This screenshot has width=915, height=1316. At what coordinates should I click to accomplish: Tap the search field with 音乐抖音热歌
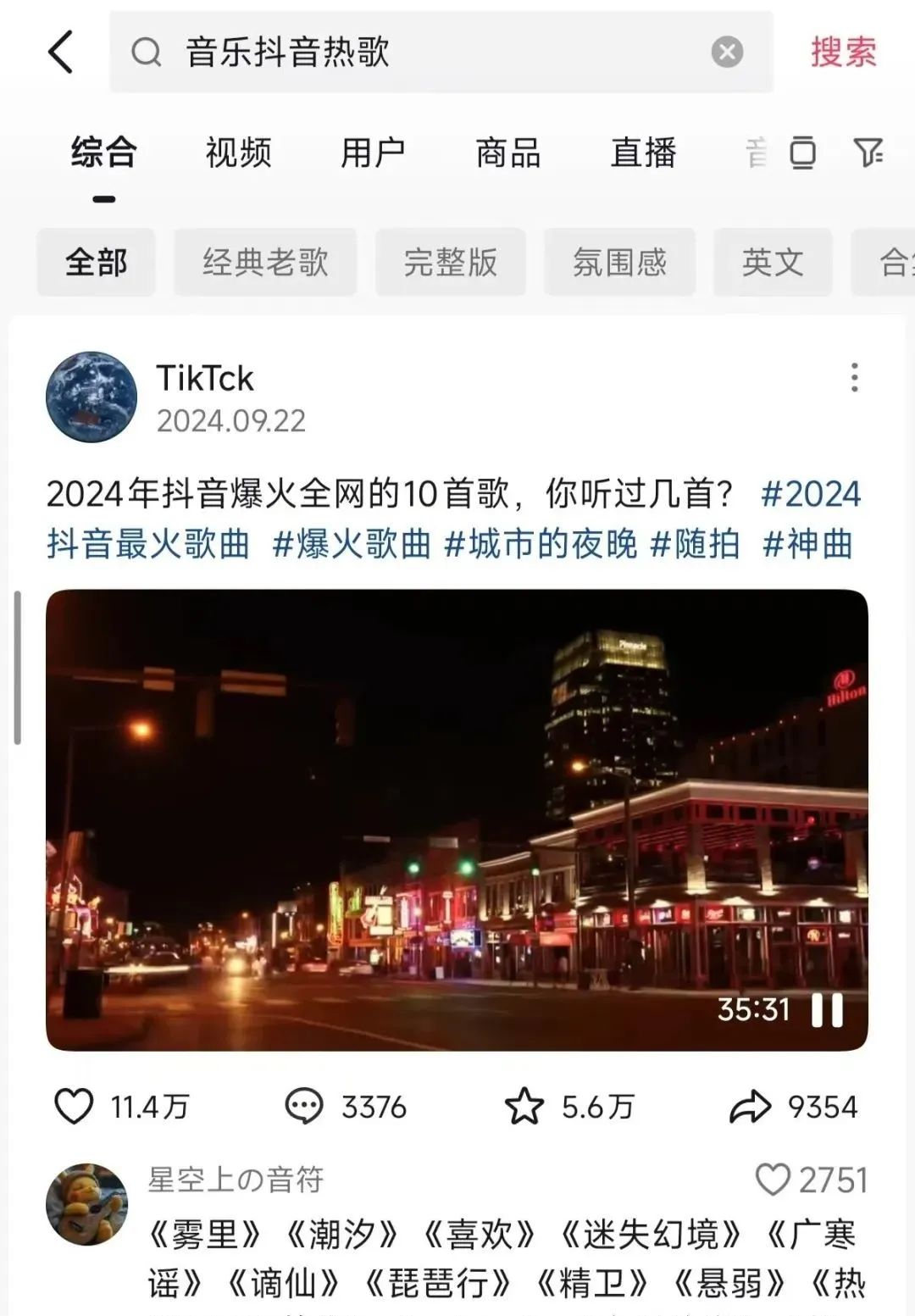click(424, 52)
